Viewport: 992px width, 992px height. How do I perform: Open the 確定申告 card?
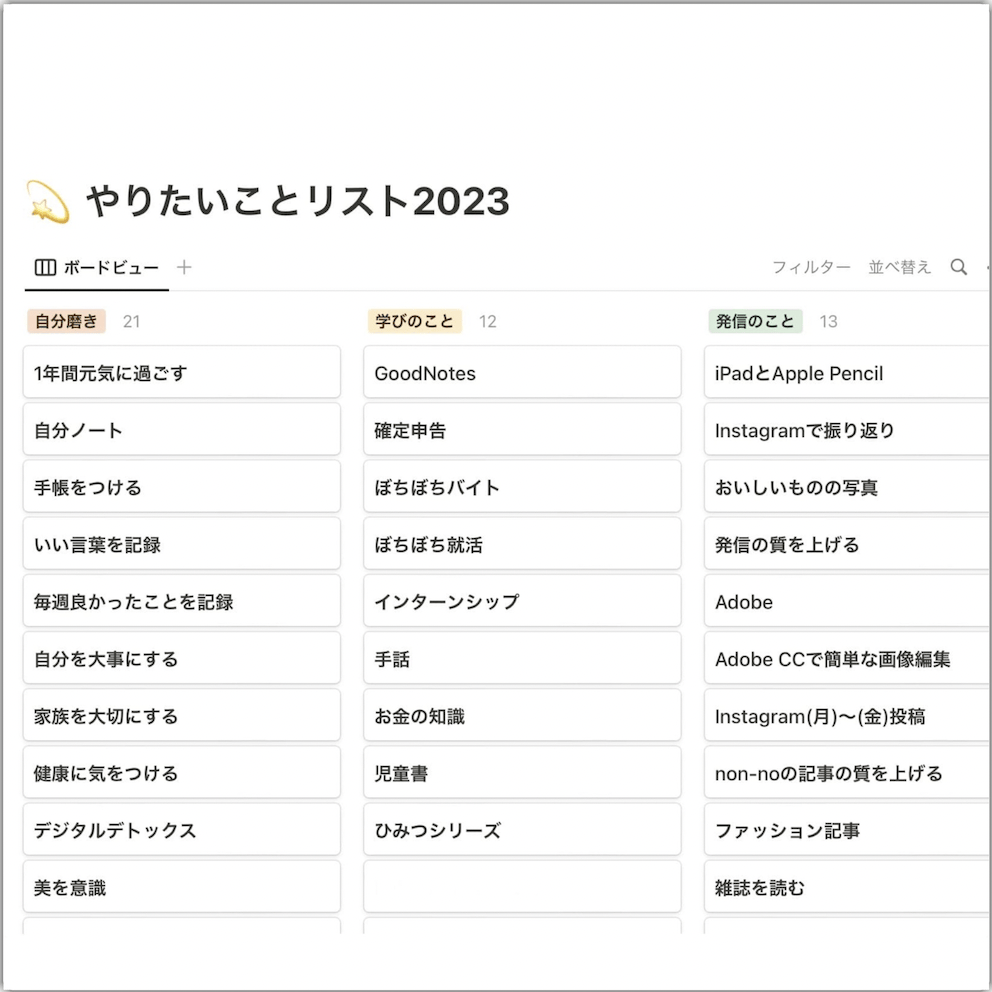coord(521,431)
